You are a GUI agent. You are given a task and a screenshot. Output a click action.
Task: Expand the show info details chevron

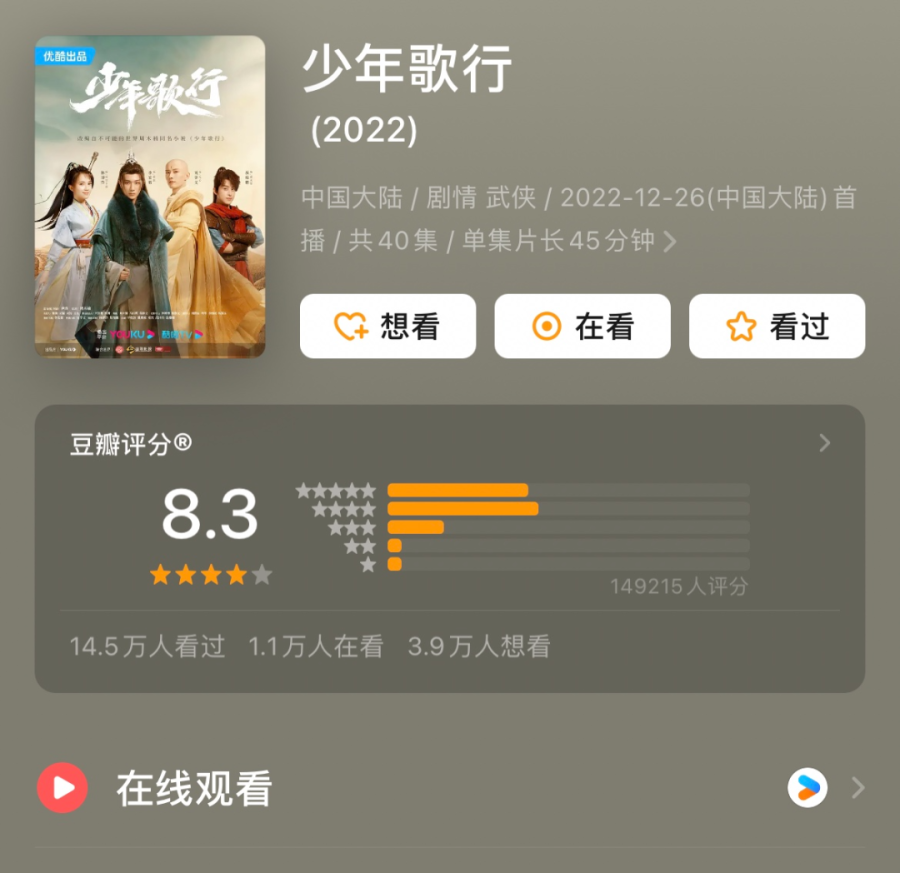pos(670,242)
